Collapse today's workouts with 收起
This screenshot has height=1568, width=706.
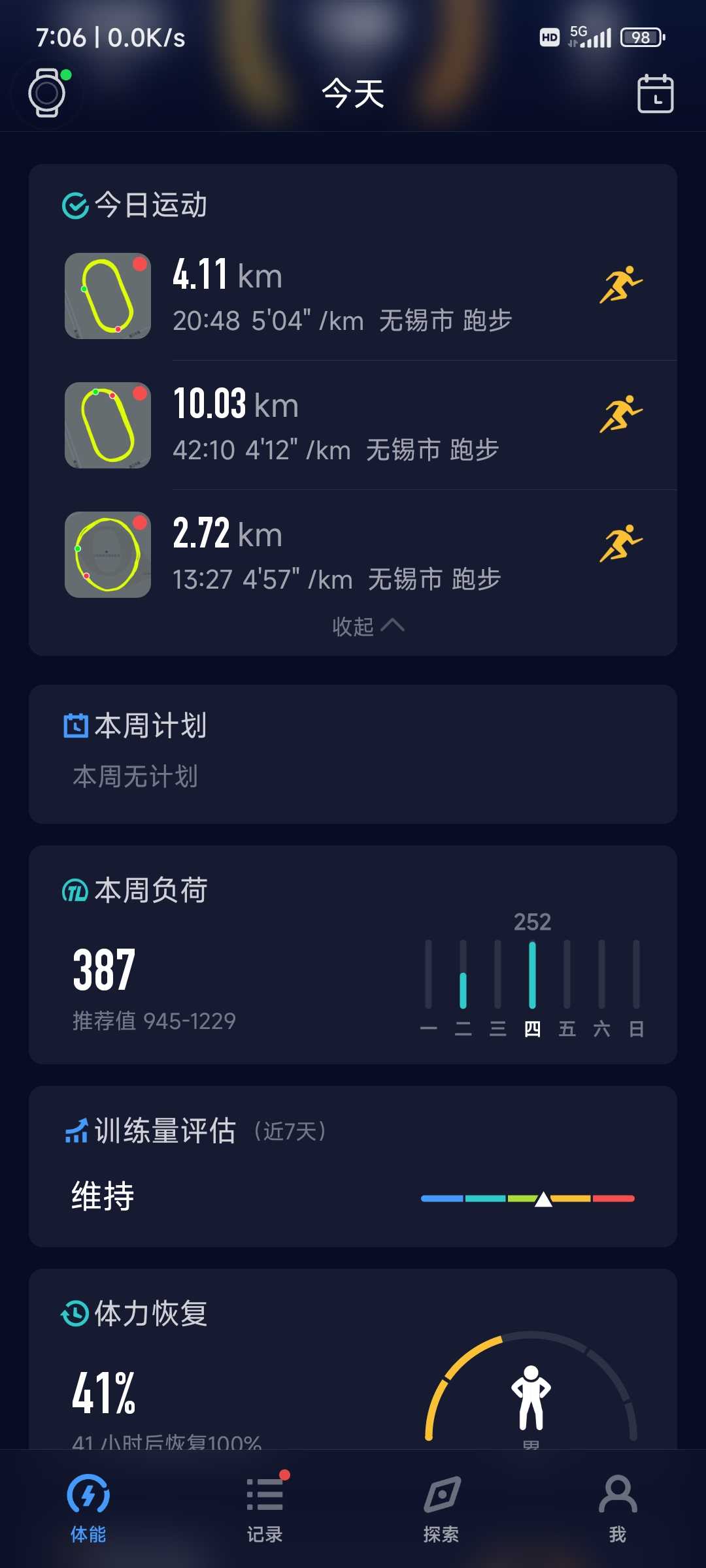368,626
